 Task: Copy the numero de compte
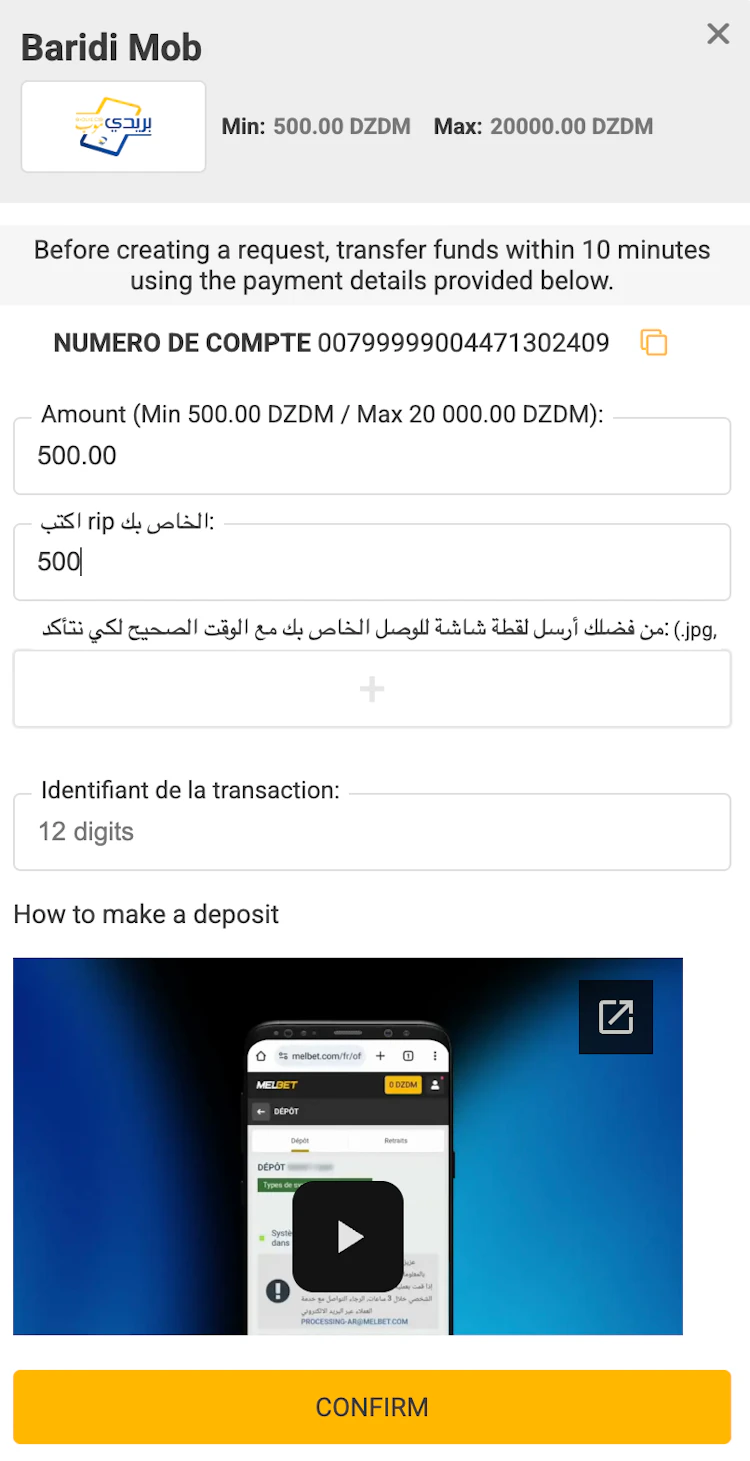click(x=653, y=343)
